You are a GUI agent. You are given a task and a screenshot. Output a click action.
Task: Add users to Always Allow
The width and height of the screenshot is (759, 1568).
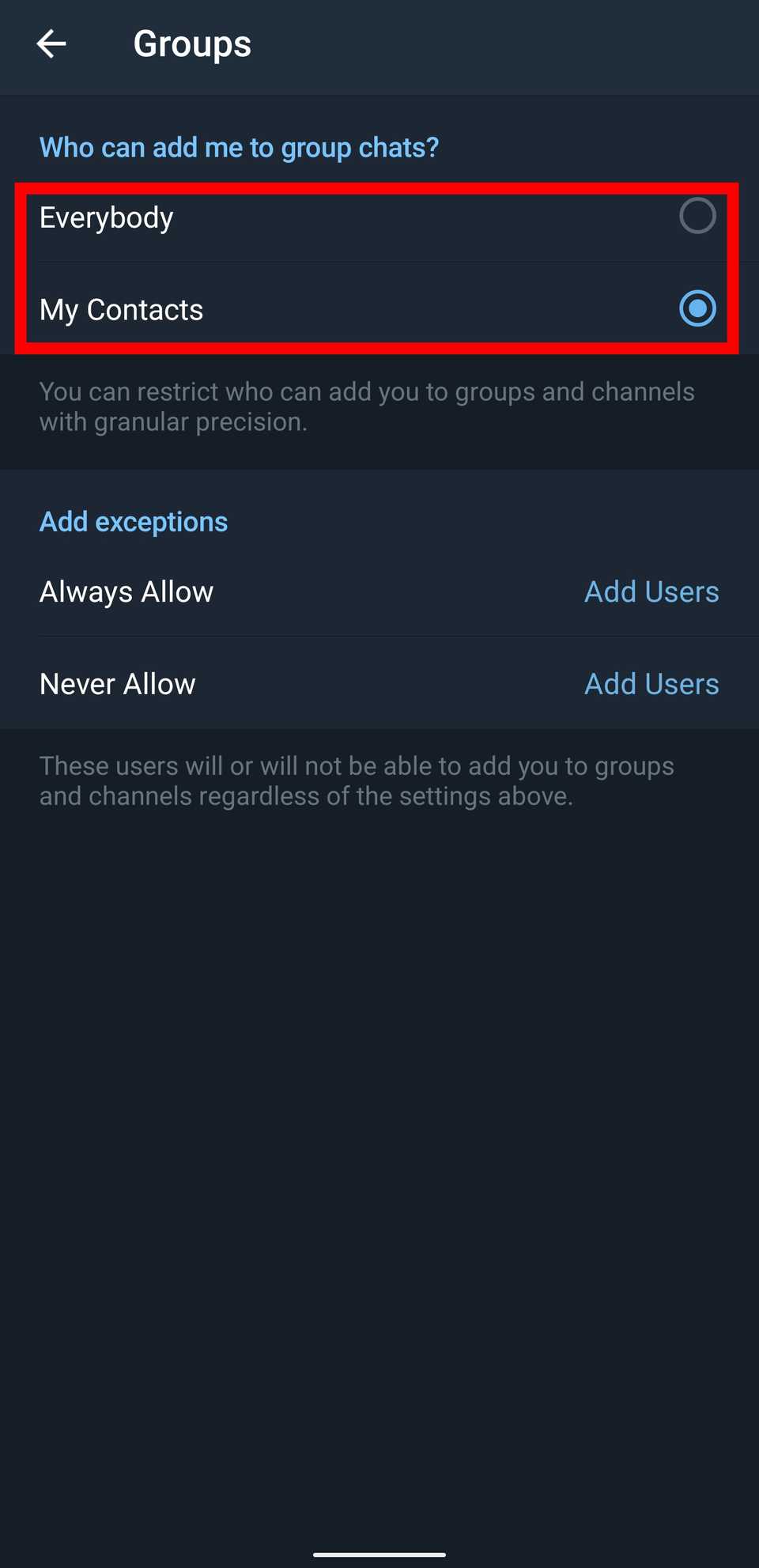point(651,591)
